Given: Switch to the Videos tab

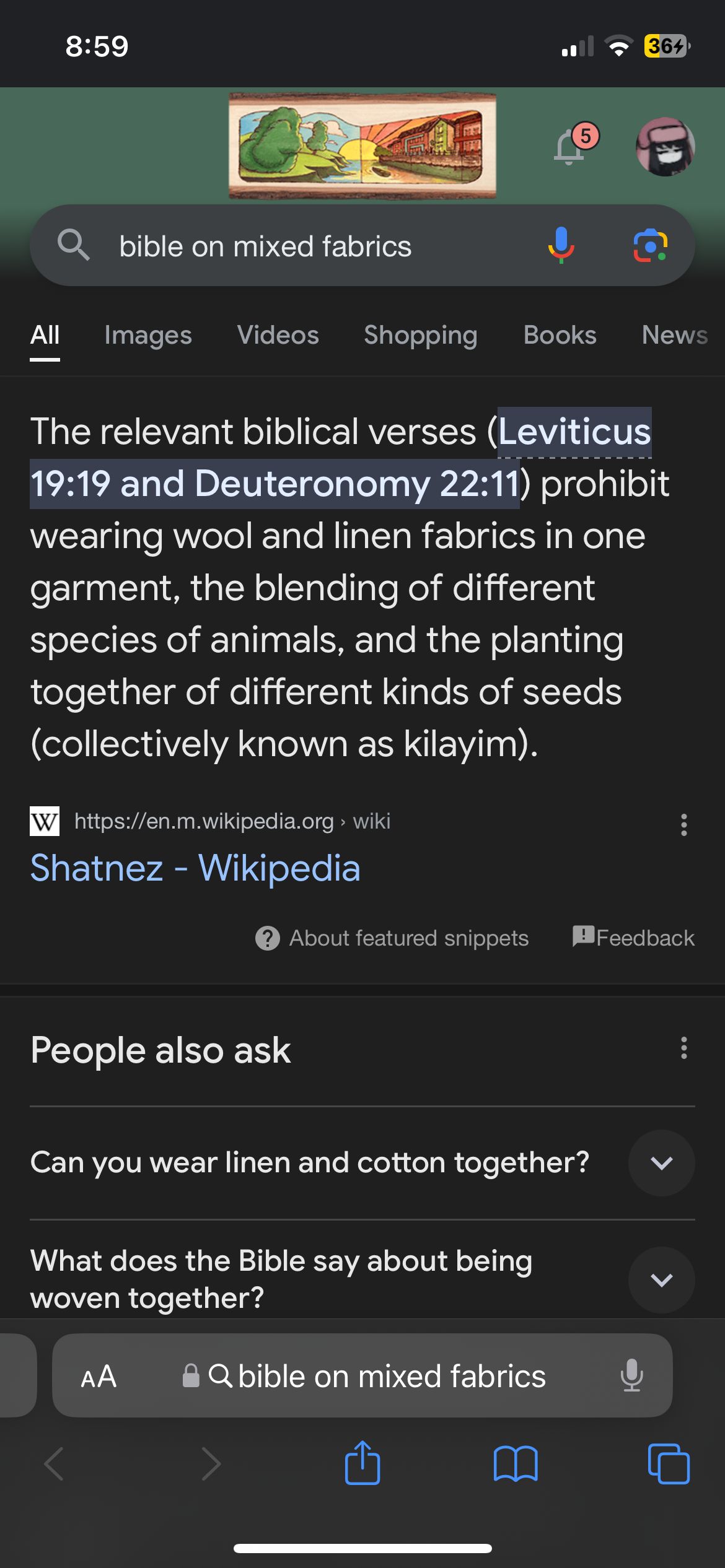Looking at the screenshot, I should (x=278, y=335).
